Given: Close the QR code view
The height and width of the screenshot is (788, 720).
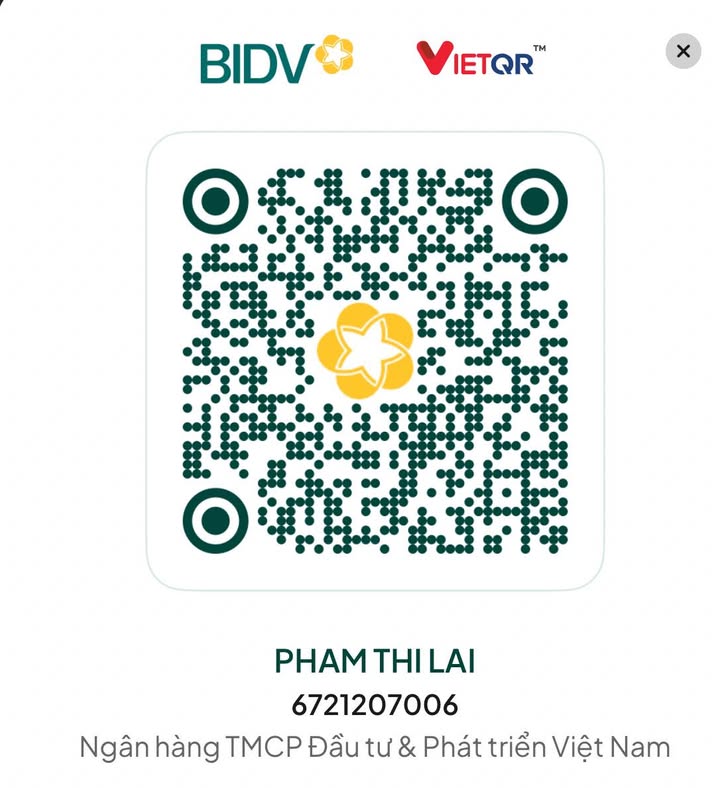Looking at the screenshot, I should tap(683, 51).
